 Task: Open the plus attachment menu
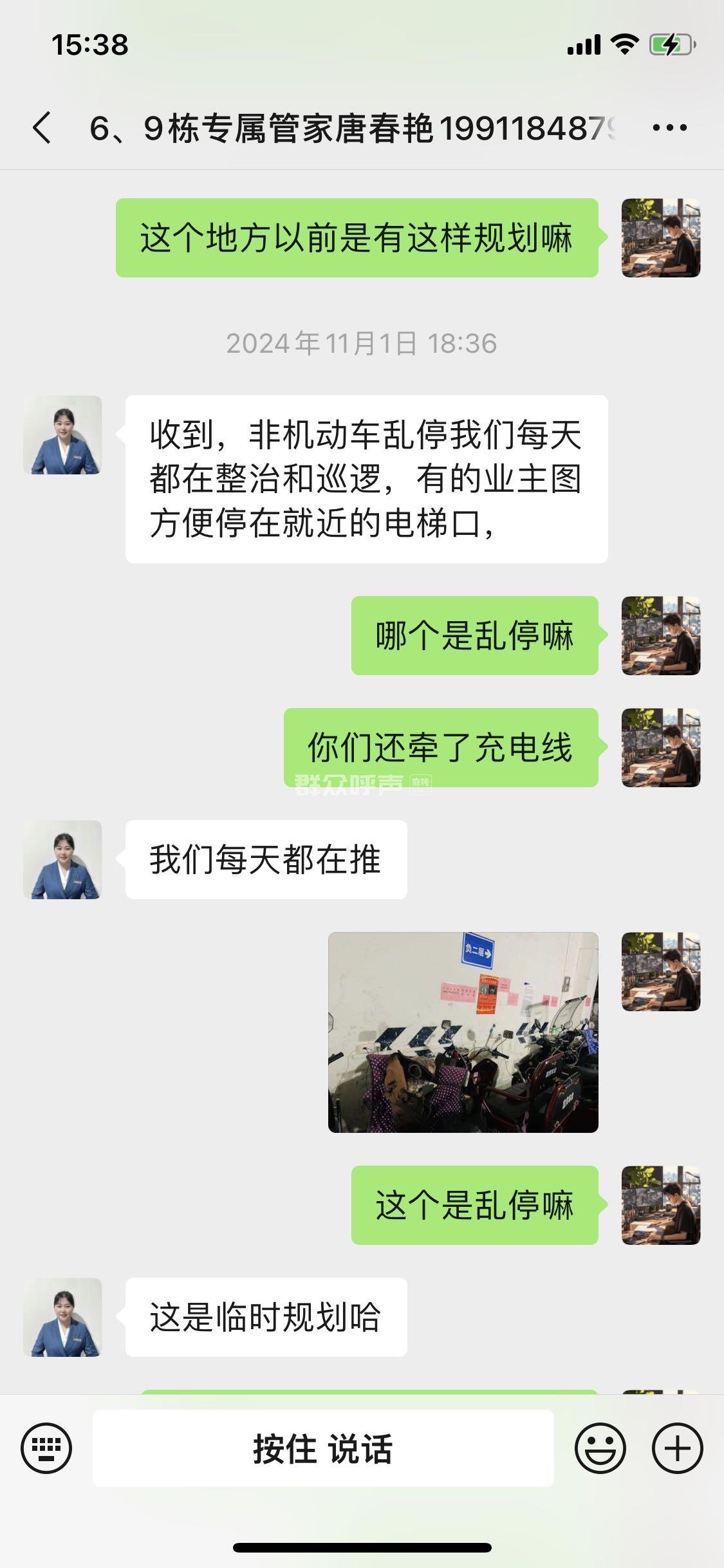(677, 1448)
